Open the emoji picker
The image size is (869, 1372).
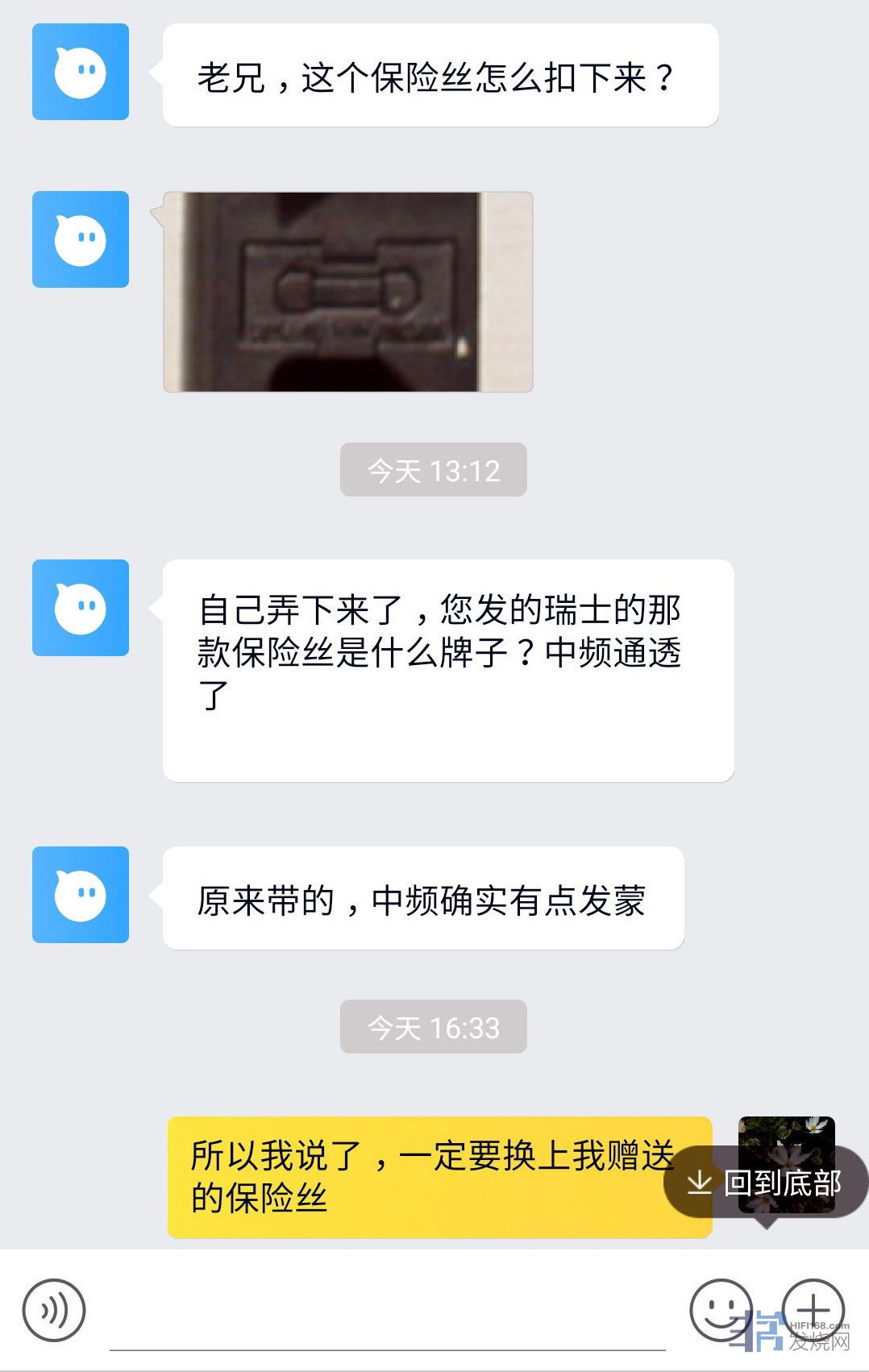(x=720, y=1310)
